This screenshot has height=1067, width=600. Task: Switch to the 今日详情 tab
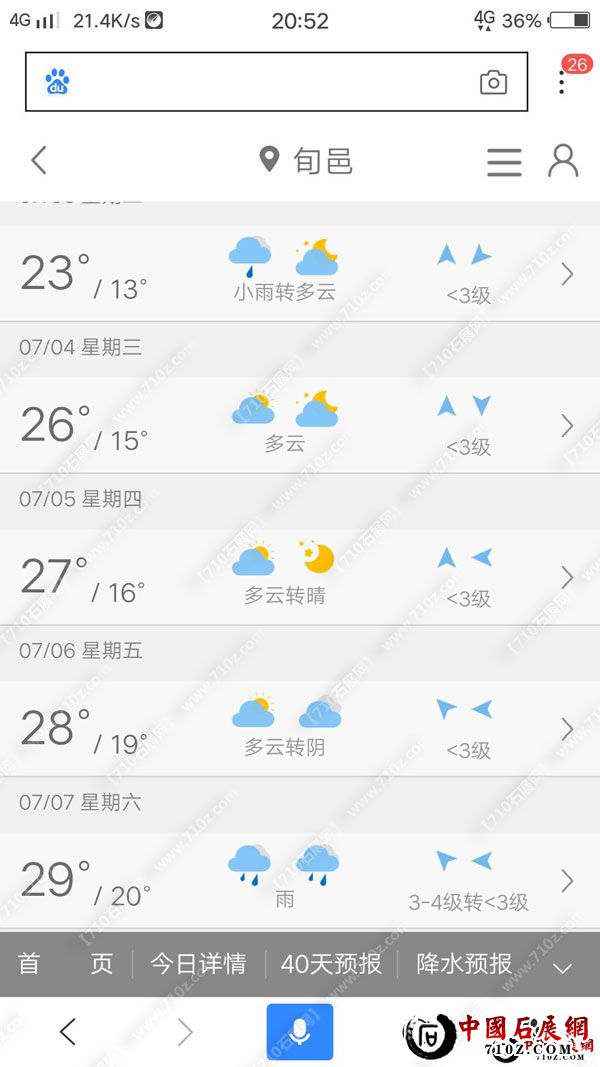[x=198, y=964]
